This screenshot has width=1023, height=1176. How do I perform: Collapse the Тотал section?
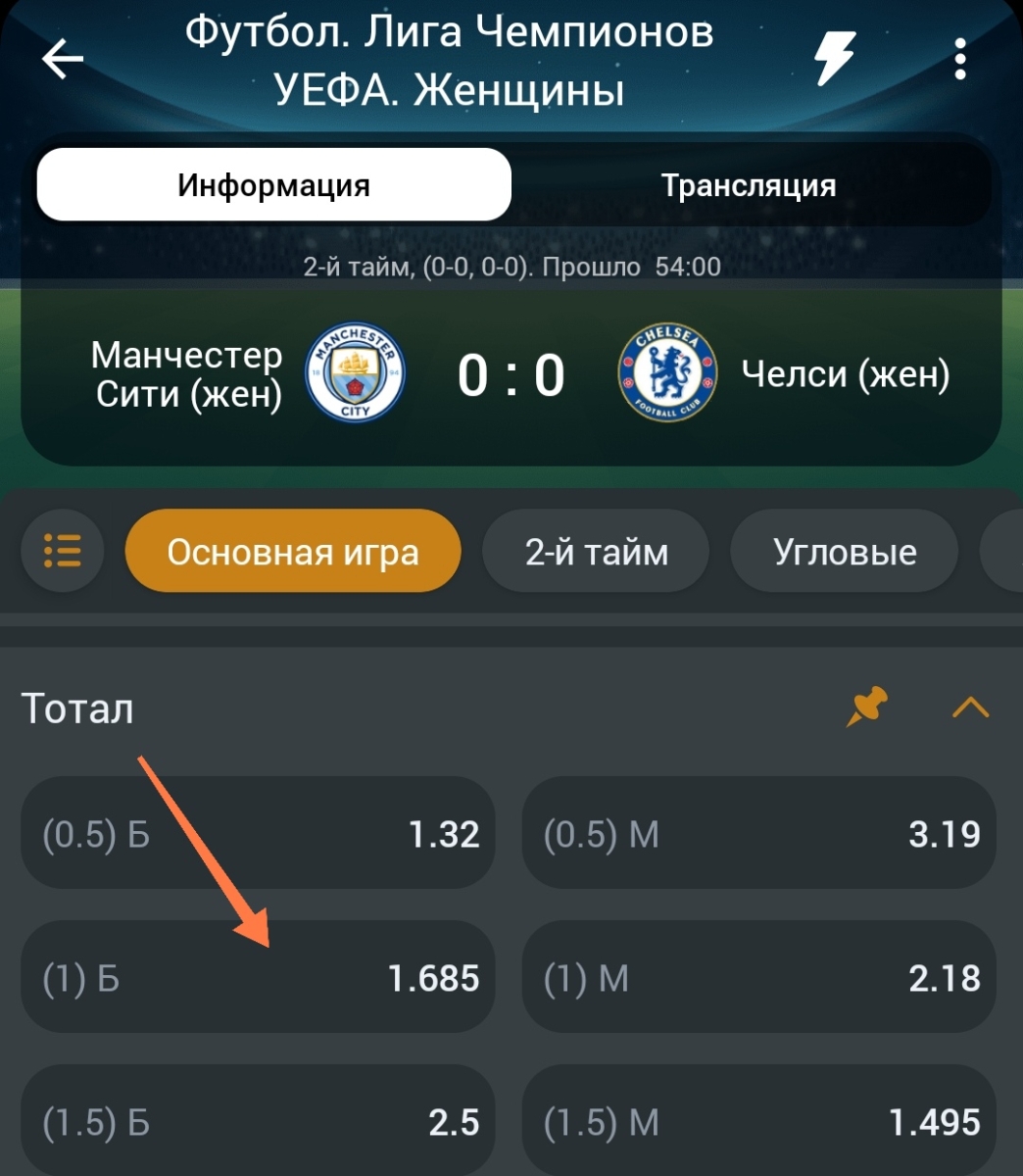pos(970,707)
